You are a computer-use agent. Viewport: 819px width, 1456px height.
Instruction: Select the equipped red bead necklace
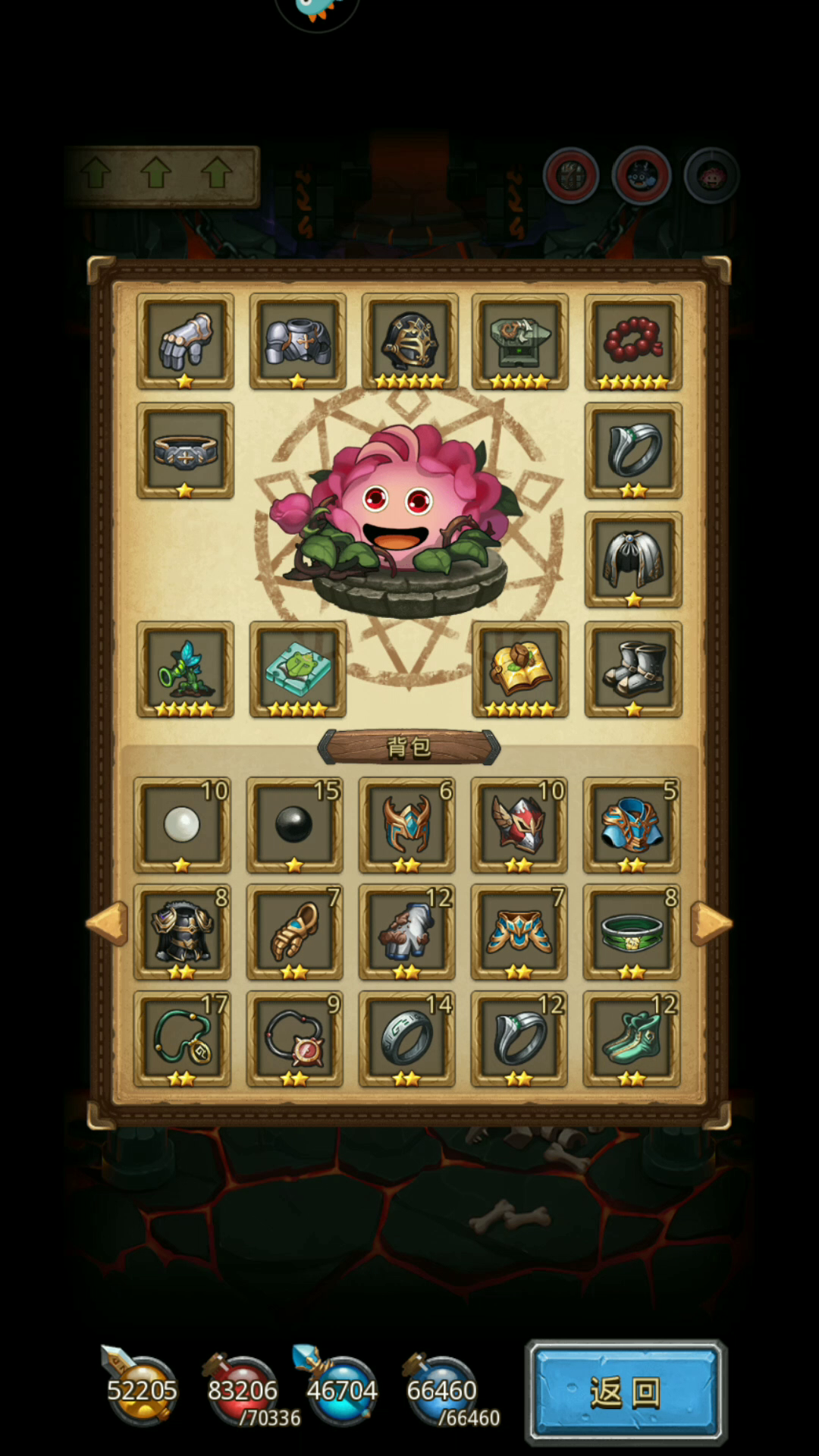coord(633,342)
